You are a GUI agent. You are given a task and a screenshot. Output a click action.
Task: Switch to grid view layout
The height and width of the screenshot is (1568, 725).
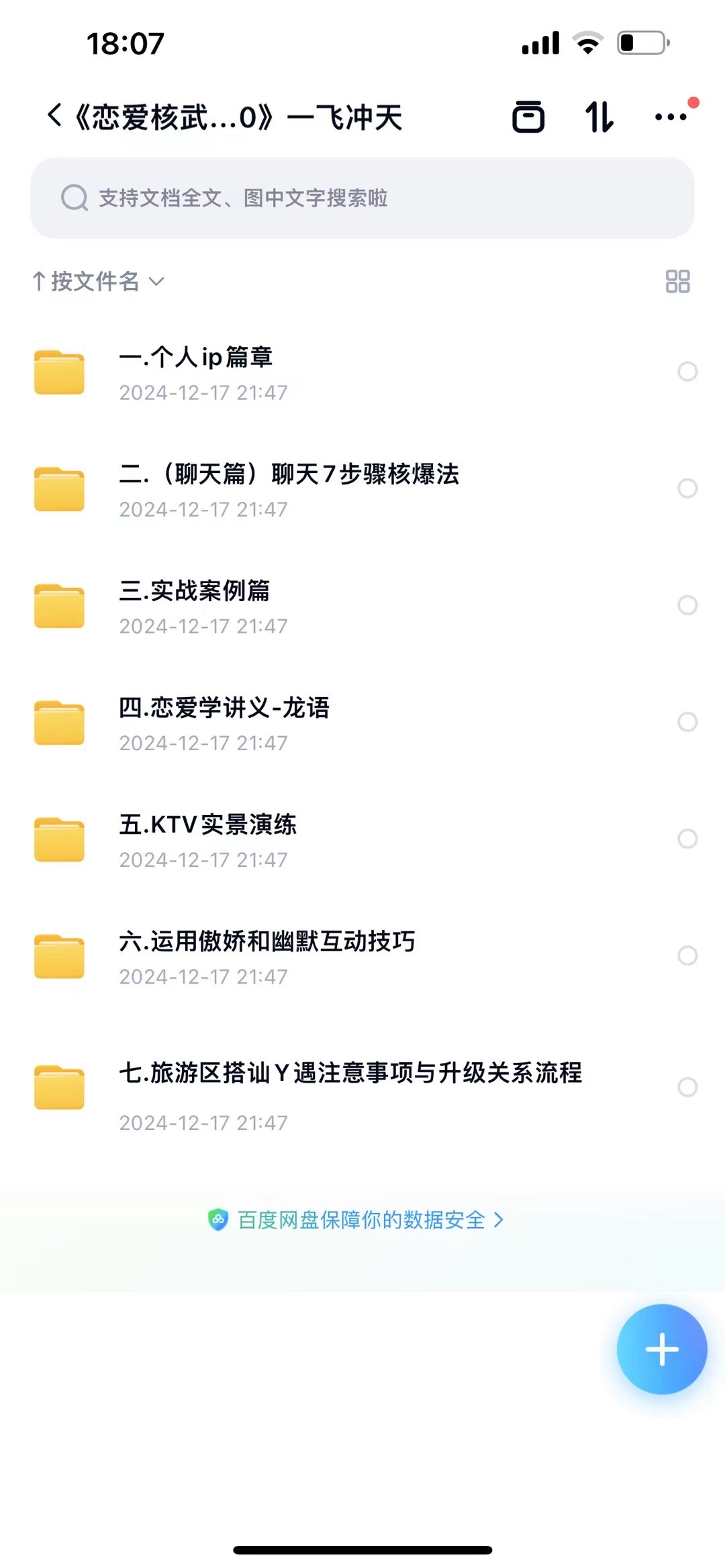[677, 281]
